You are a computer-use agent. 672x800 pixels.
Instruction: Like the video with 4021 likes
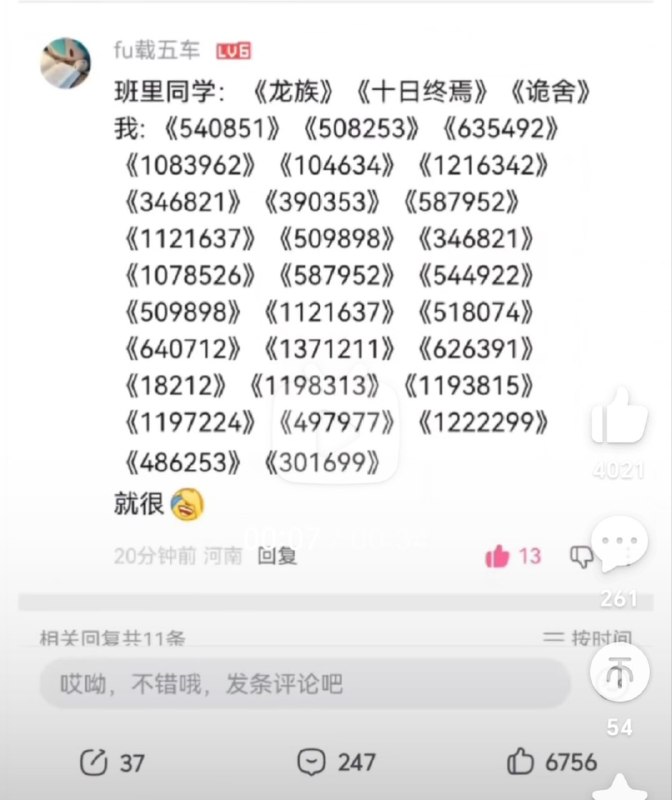(619, 417)
